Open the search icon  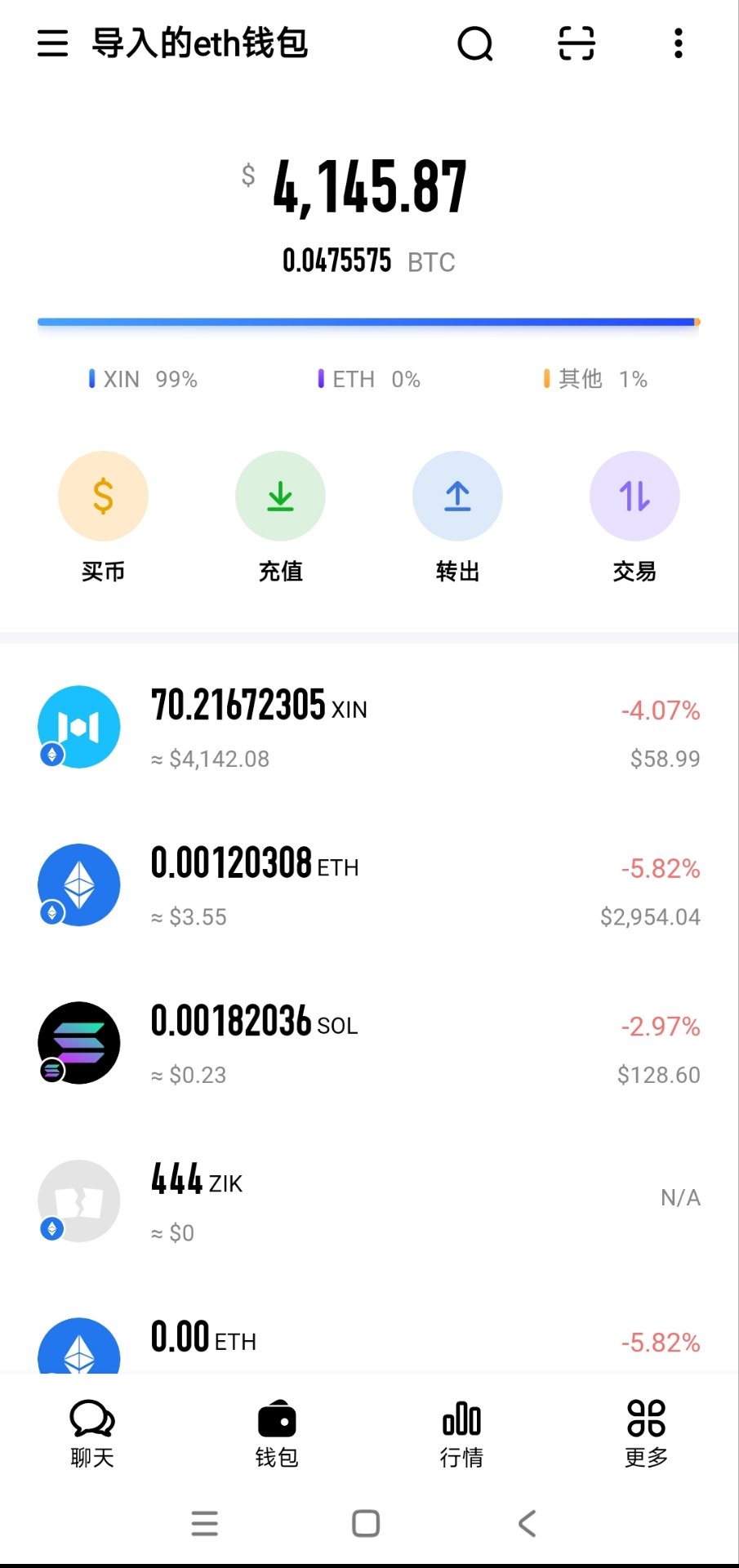point(475,43)
